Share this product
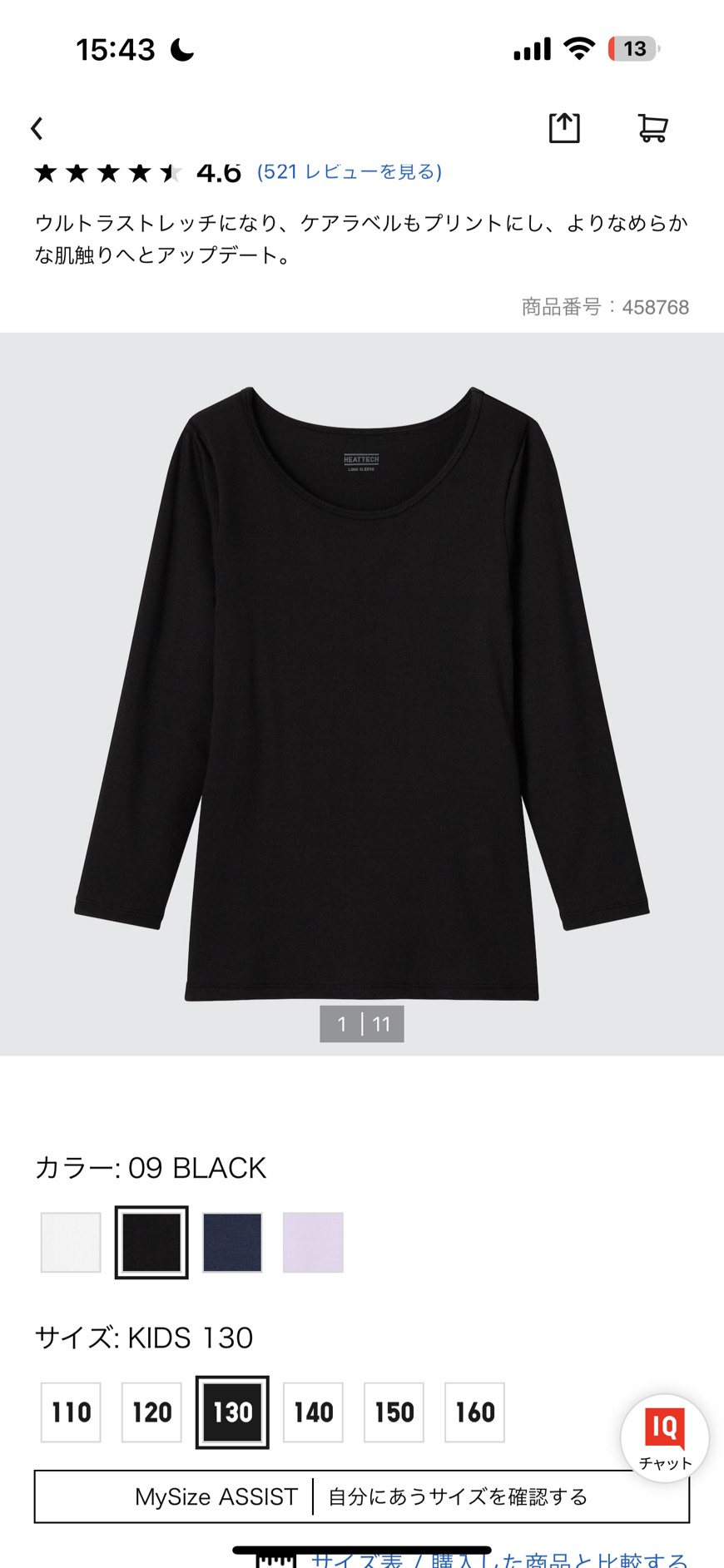The width and height of the screenshot is (724, 1568). coord(564,127)
